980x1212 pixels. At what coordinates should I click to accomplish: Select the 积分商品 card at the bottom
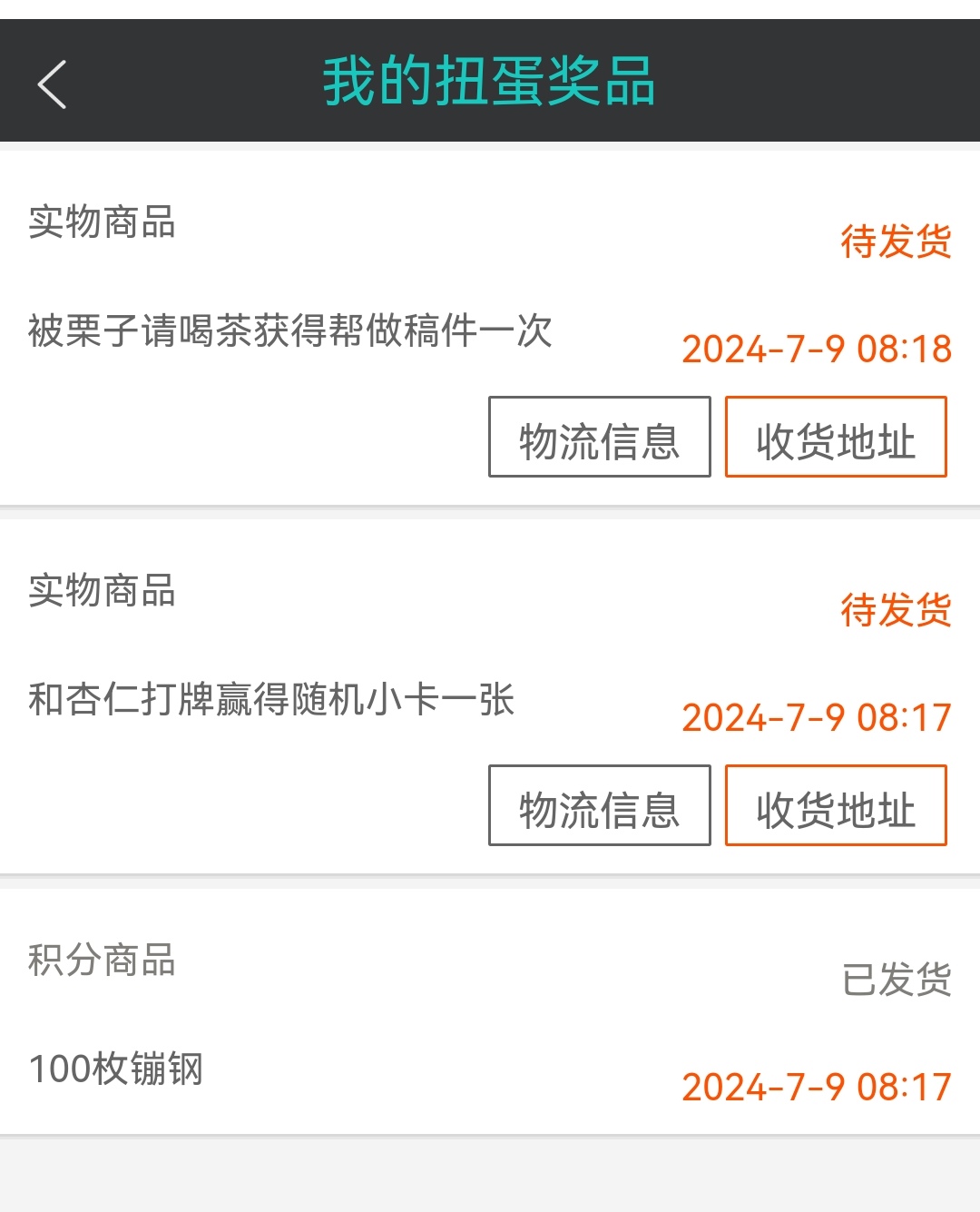(490, 1017)
